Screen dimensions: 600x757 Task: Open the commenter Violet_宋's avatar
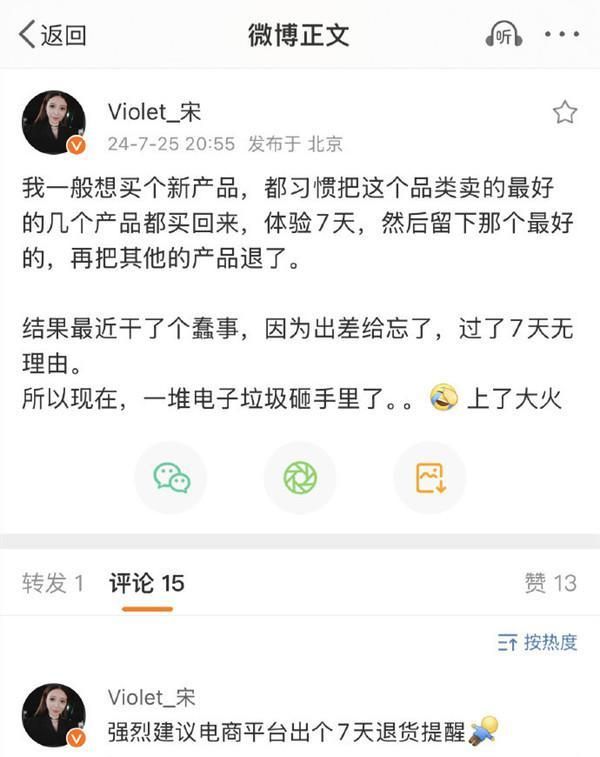54,715
